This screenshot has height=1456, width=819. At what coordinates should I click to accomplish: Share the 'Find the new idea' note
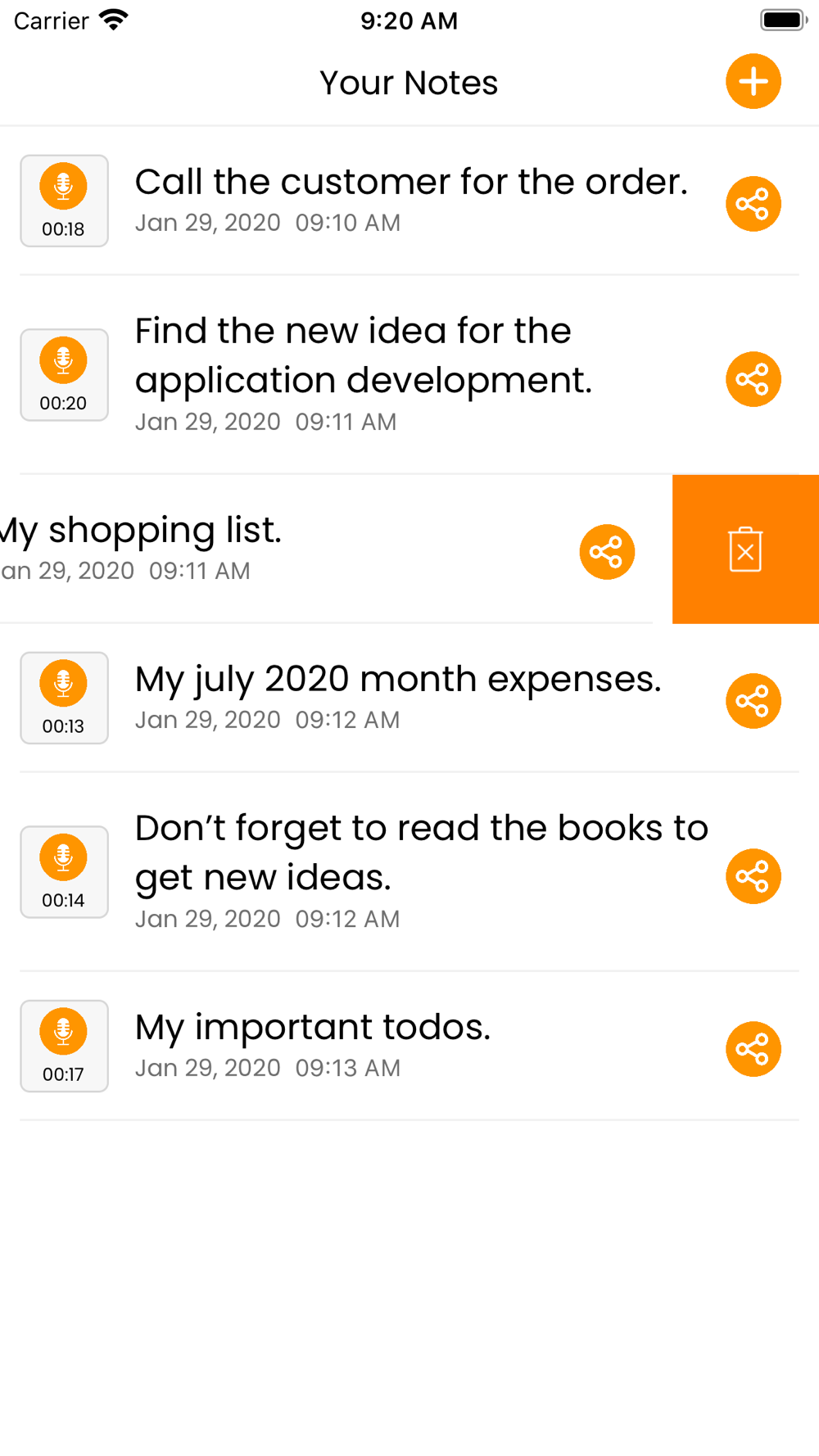point(753,379)
